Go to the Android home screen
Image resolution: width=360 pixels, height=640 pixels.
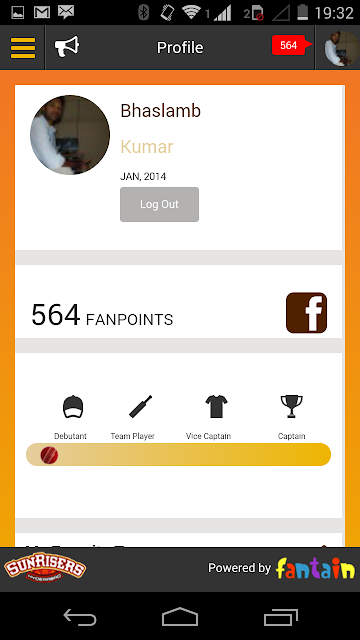[180, 616]
